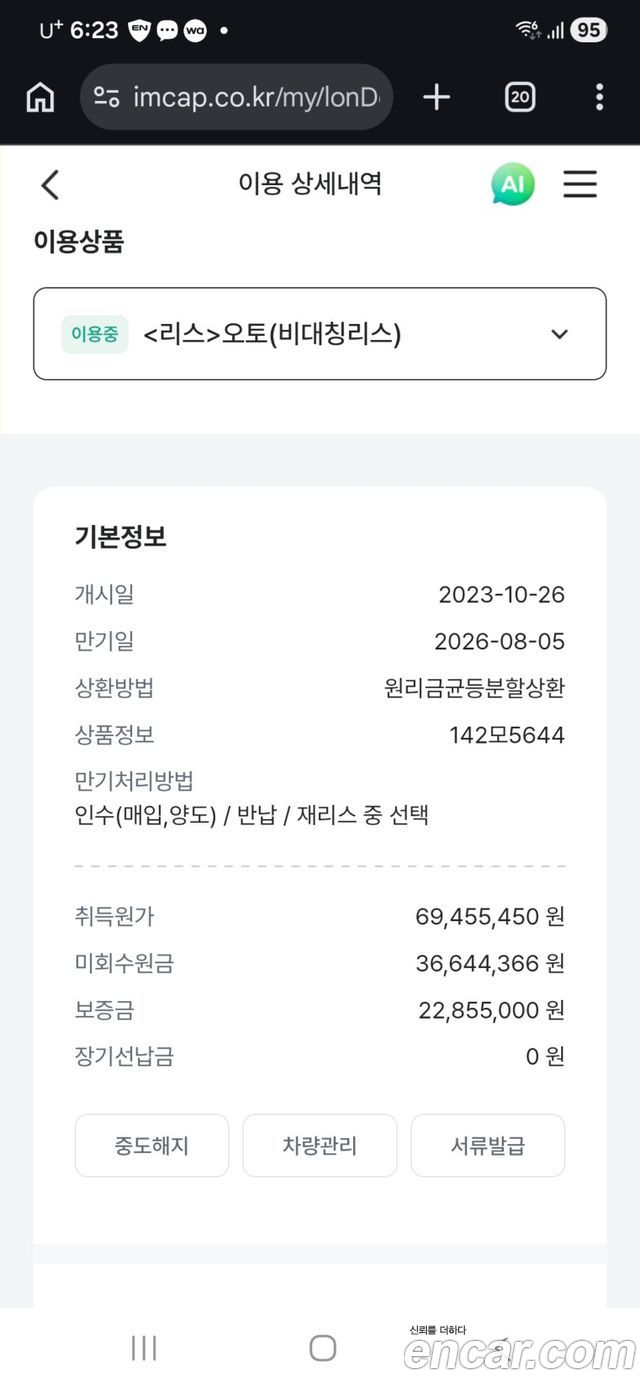Image resolution: width=640 pixels, height=1388 pixels.
Task: Open 차량관리 vehicle management
Action: coord(320,1146)
